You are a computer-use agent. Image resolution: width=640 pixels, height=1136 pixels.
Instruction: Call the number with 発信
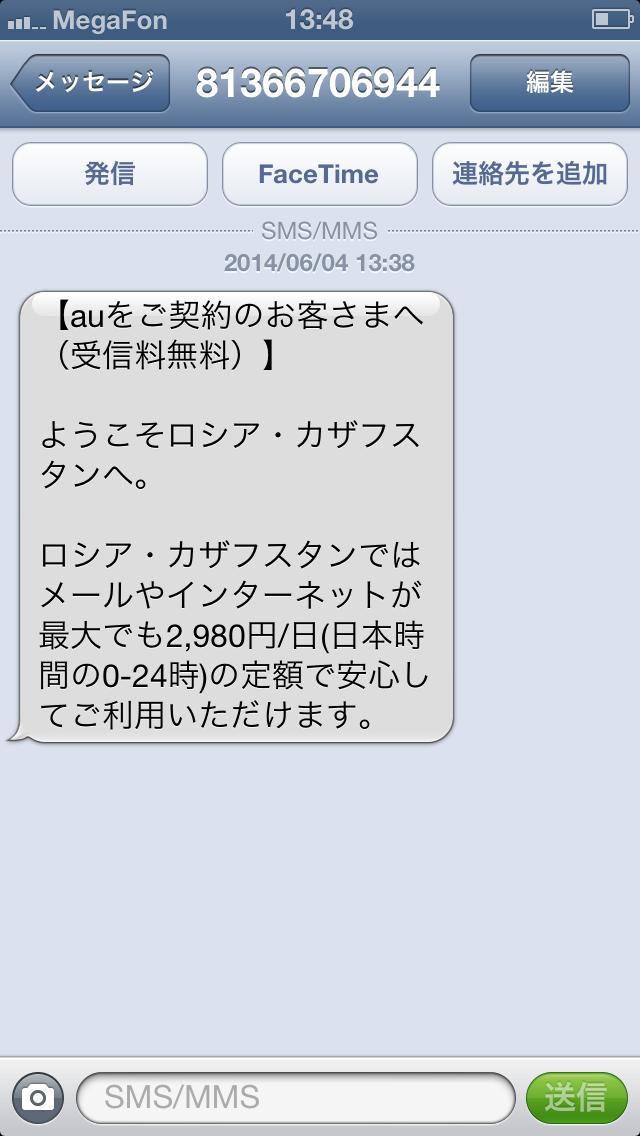click(110, 174)
